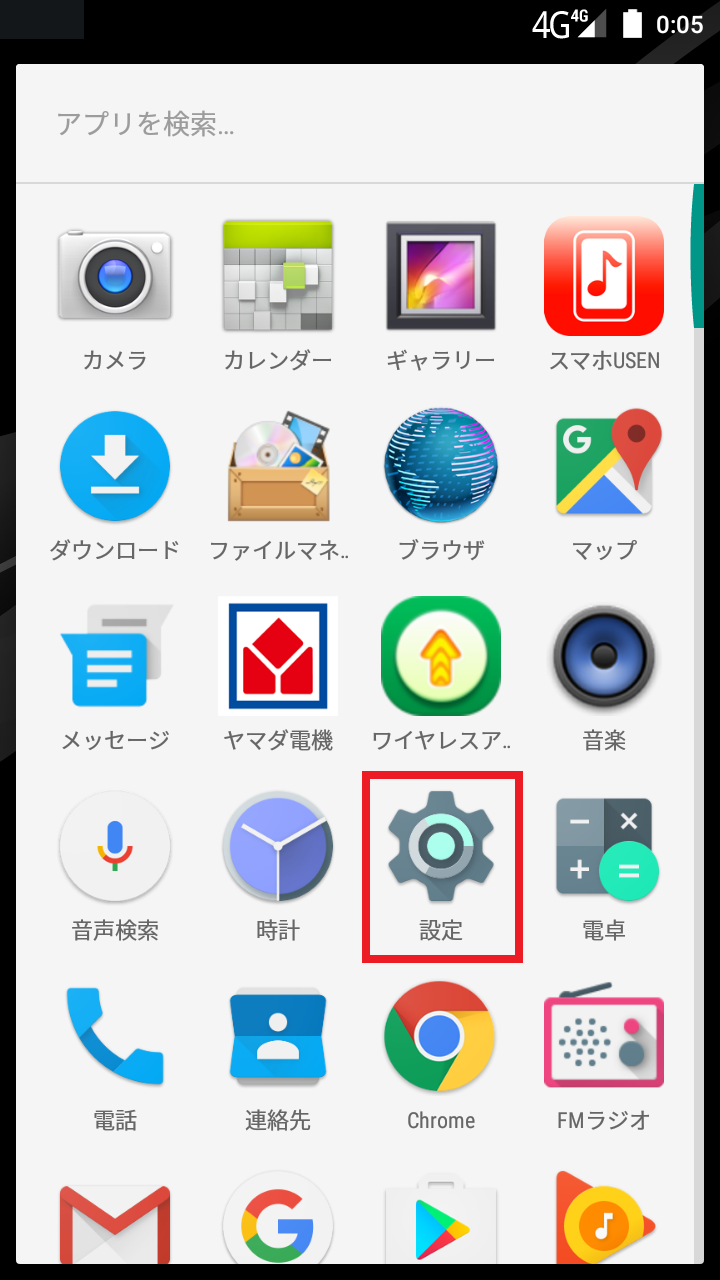The image size is (720, 1280).
Task: Launch the Chrome browser
Action: (x=441, y=1037)
